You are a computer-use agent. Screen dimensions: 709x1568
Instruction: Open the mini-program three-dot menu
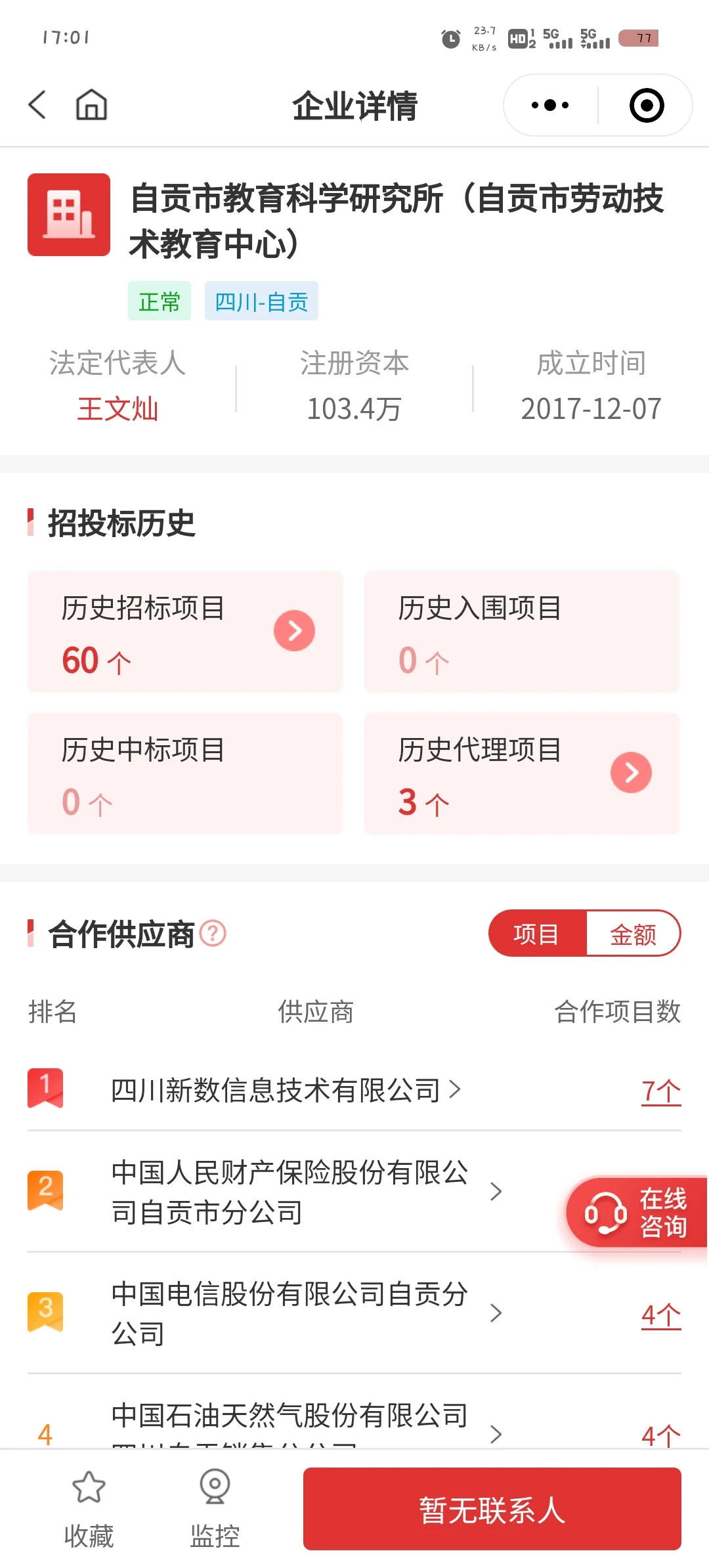[x=550, y=105]
